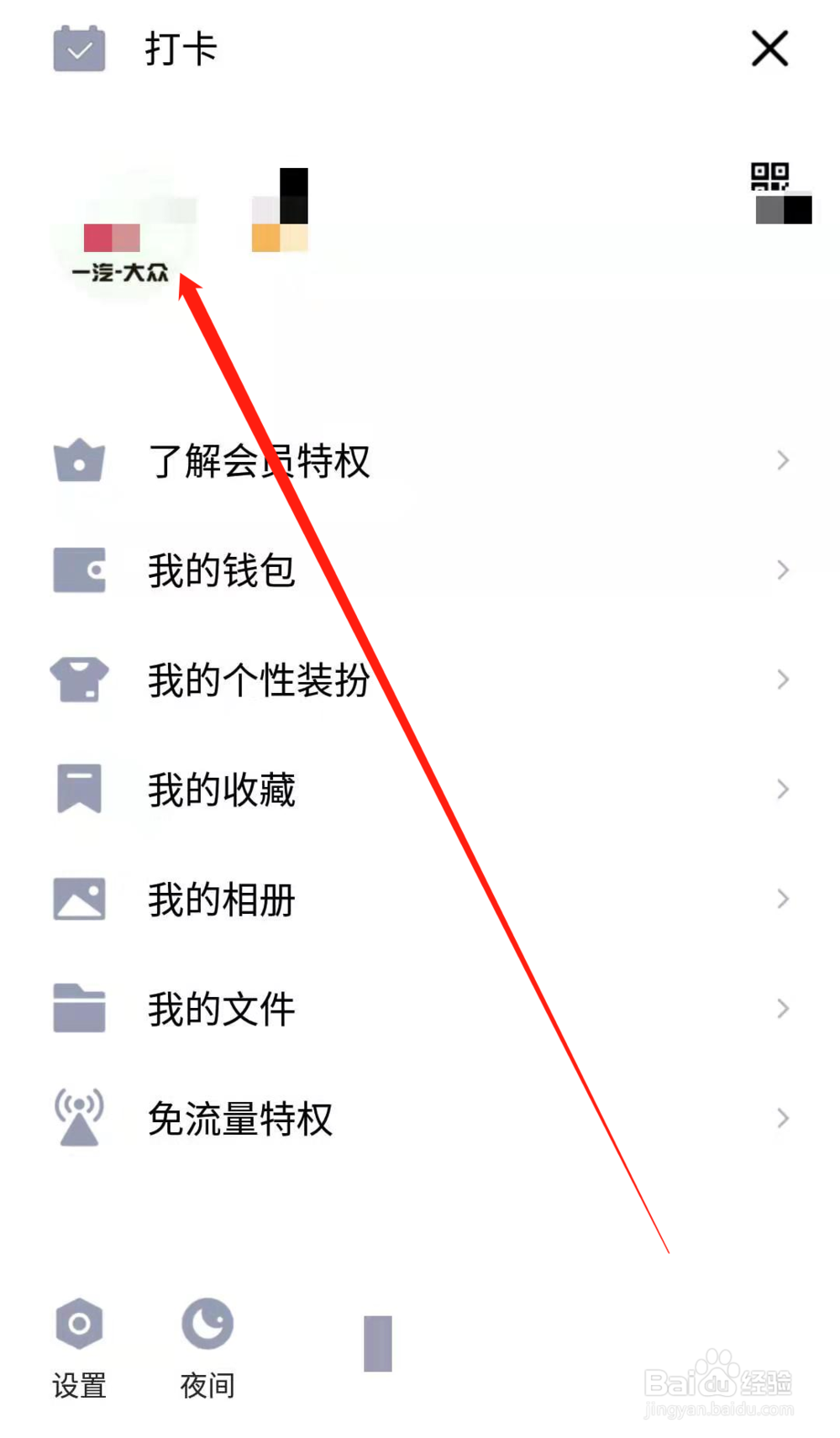Open the 我的相册 menu entry
This screenshot has height=1438, width=840.
coord(220,899)
